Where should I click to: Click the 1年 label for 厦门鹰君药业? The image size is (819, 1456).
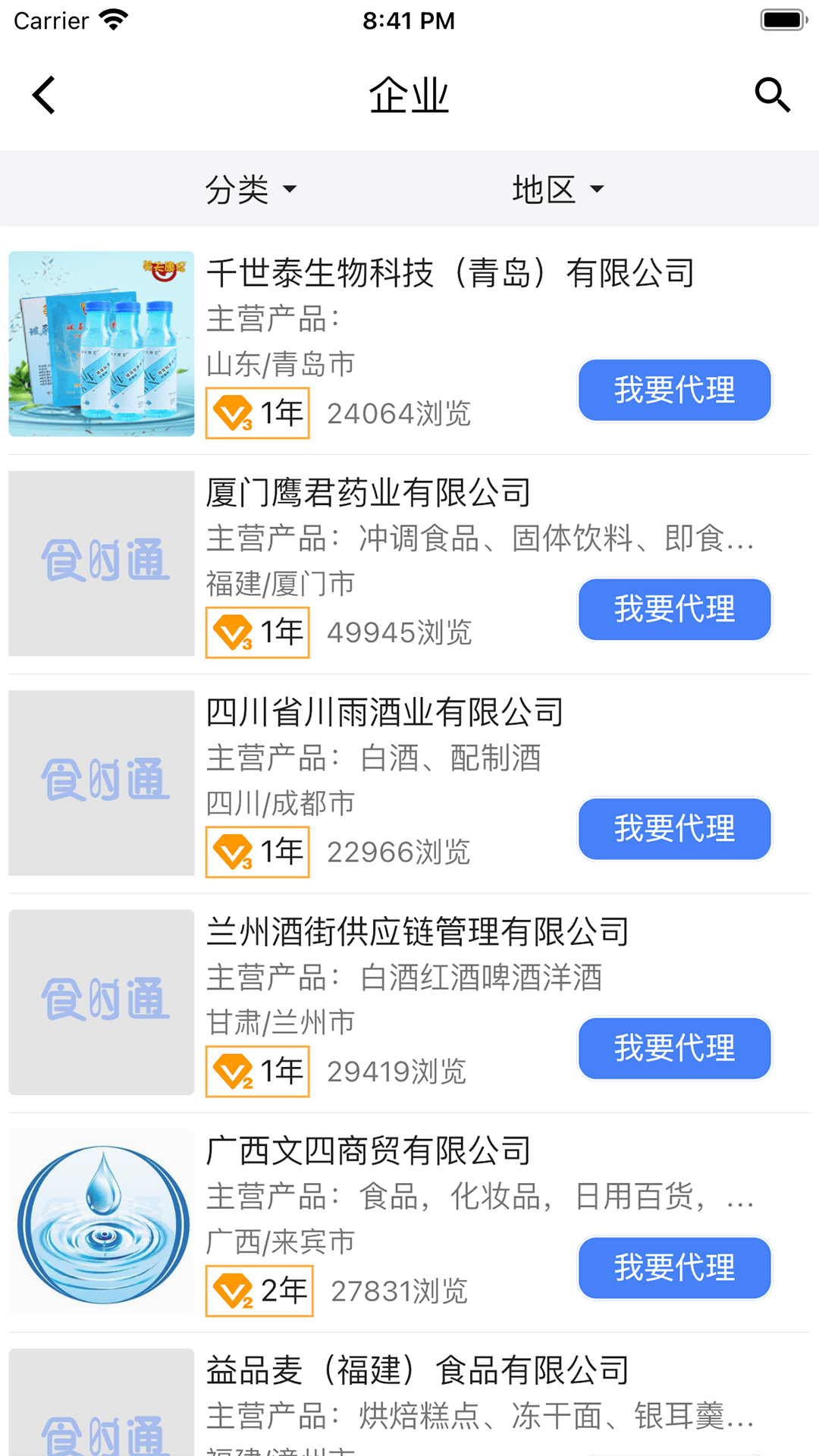(282, 632)
